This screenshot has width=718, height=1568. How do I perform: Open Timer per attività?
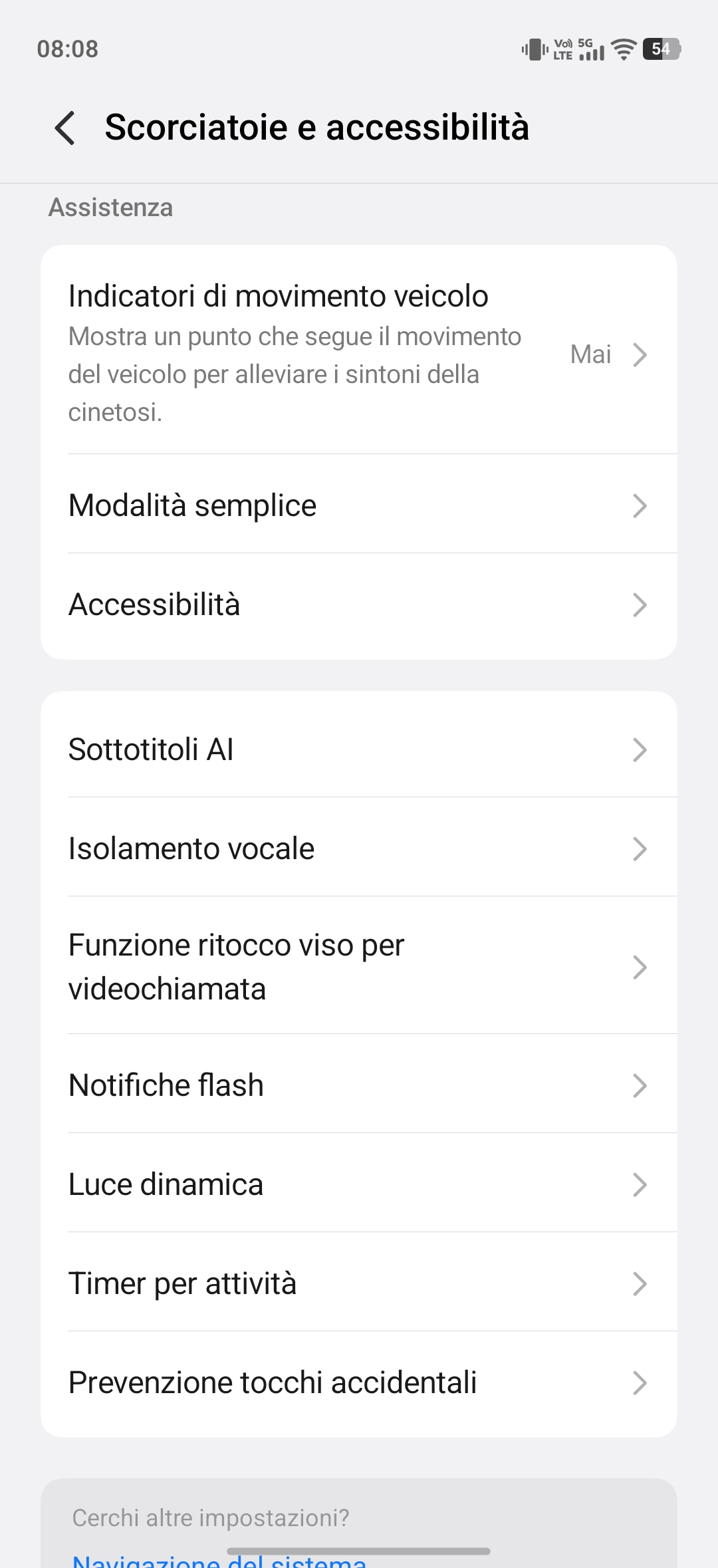click(359, 1283)
